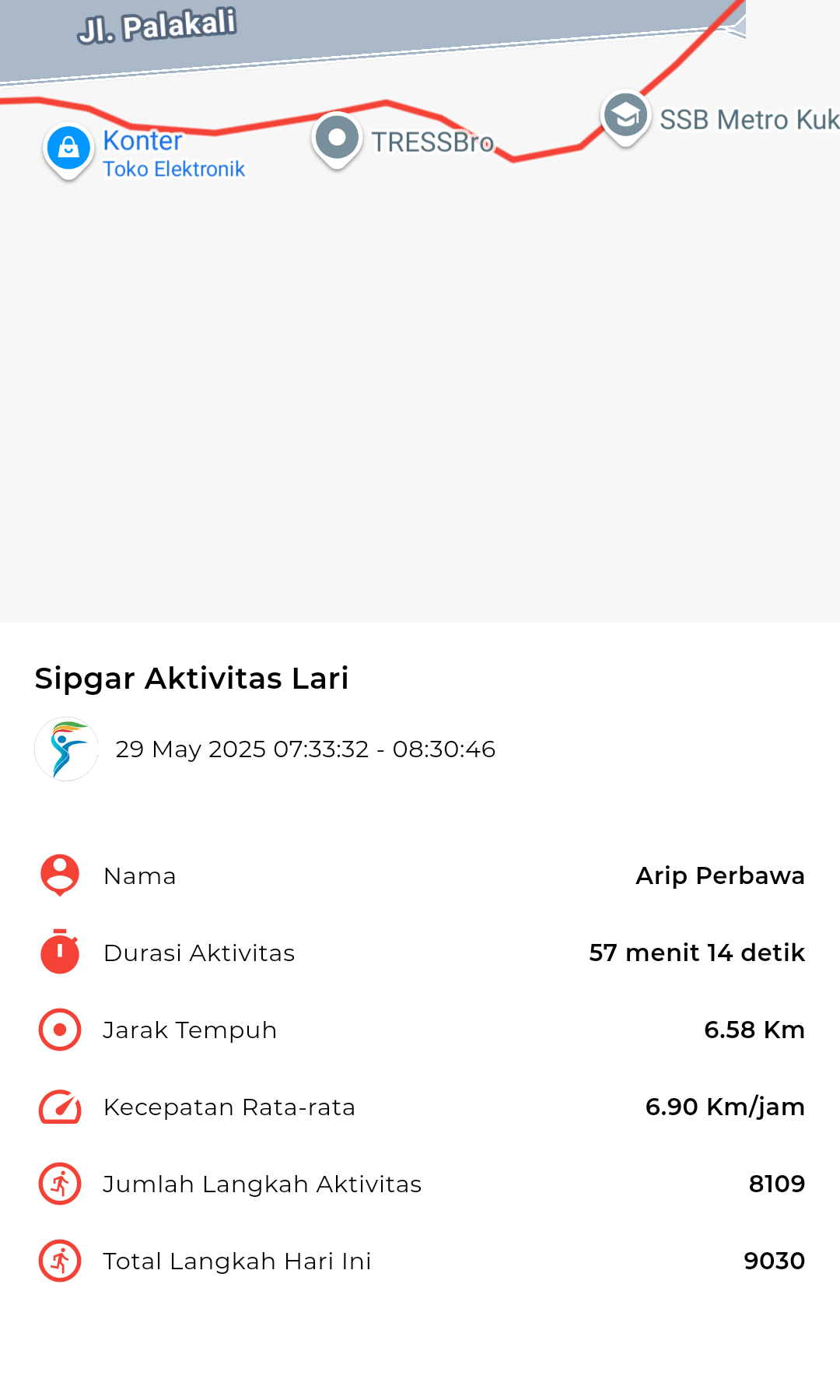Select the 6.58 Km distance value
The width and height of the screenshot is (840, 1400).
[x=754, y=1030]
